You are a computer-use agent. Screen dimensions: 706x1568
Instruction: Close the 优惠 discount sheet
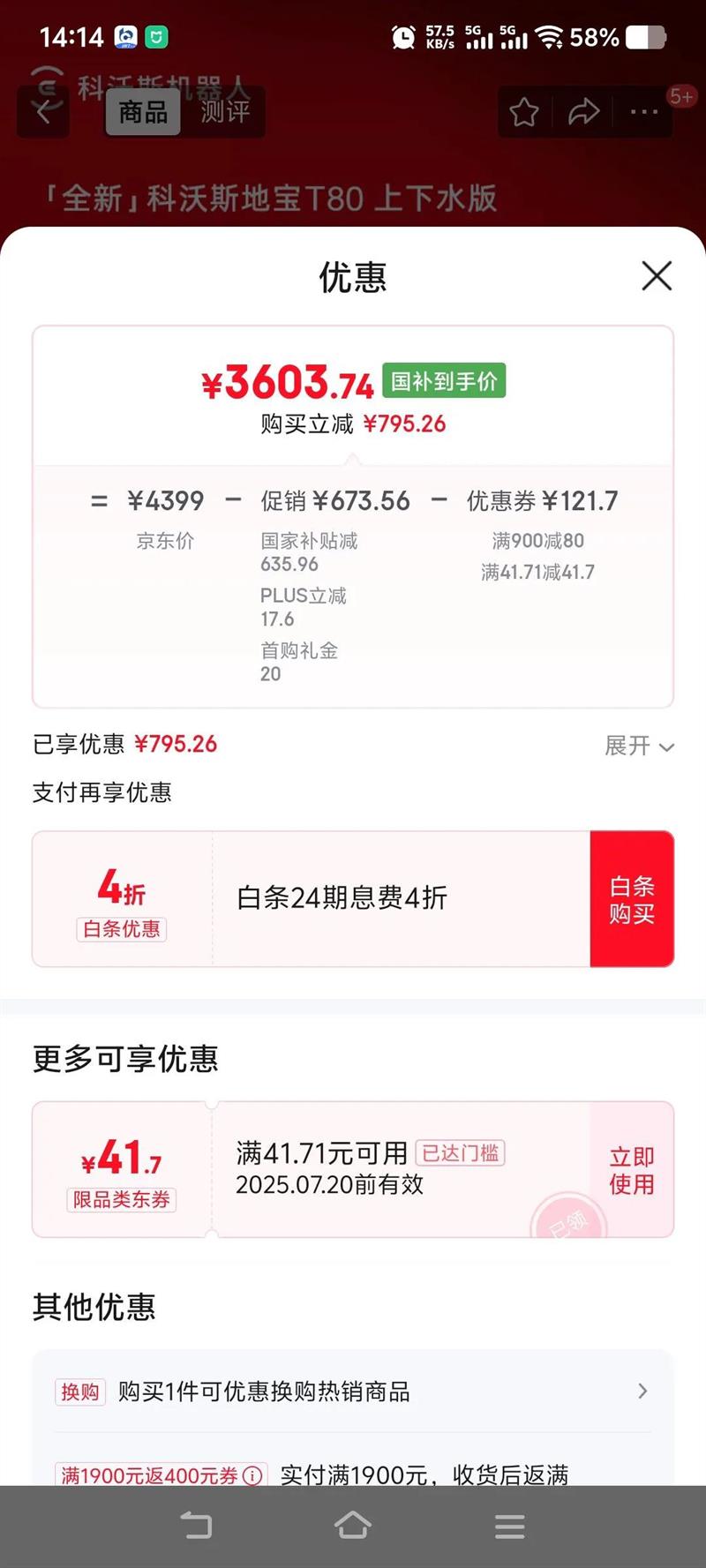[x=657, y=276]
